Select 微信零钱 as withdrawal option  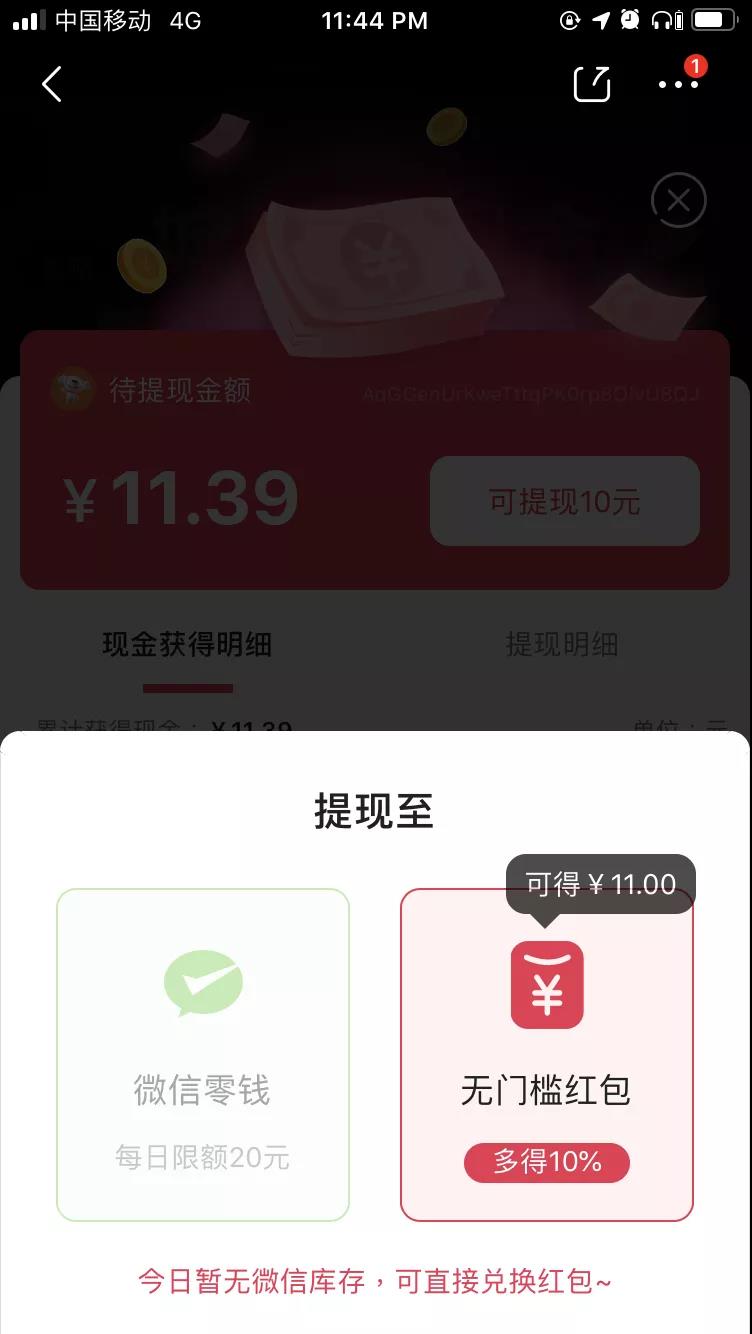(x=203, y=1054)
